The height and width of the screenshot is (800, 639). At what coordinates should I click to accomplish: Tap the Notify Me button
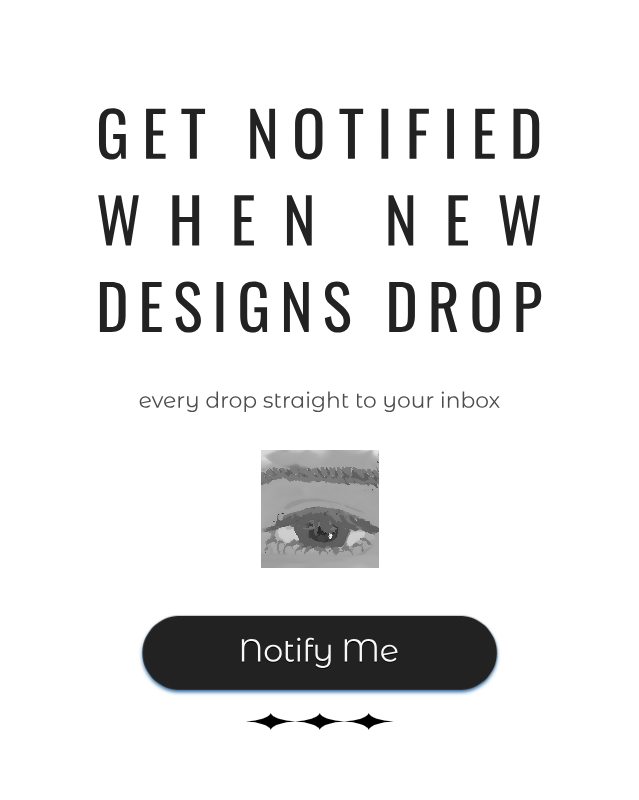(319, 652)
